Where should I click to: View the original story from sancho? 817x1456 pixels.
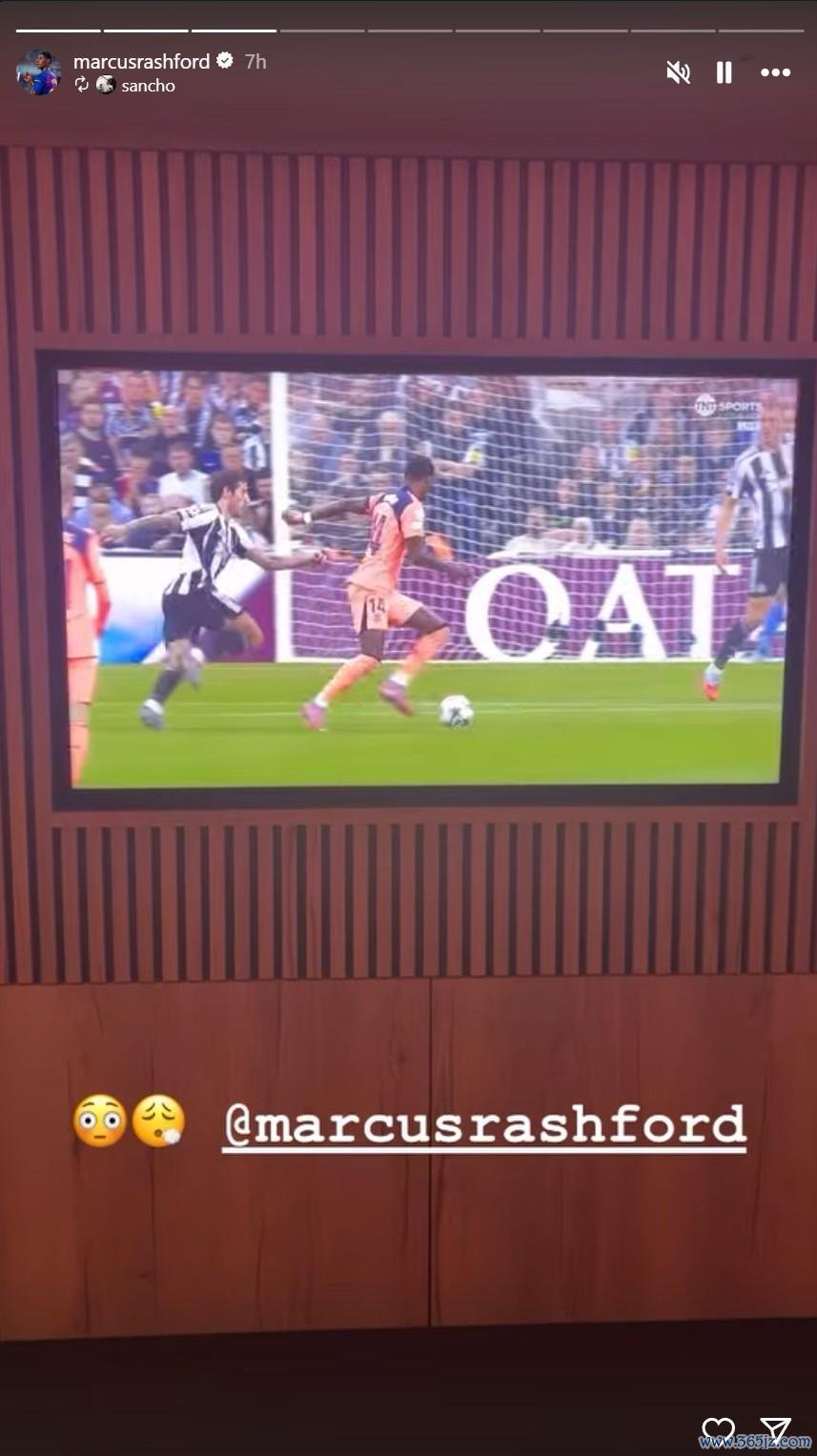point(147,86)
